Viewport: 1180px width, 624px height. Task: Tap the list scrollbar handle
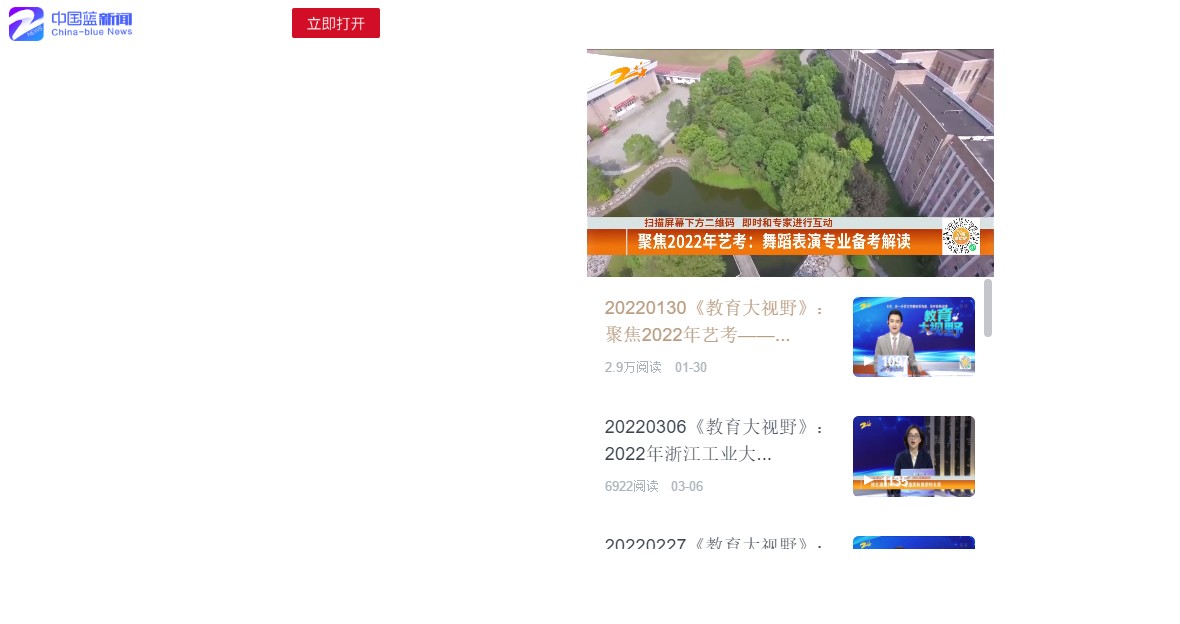988,307
